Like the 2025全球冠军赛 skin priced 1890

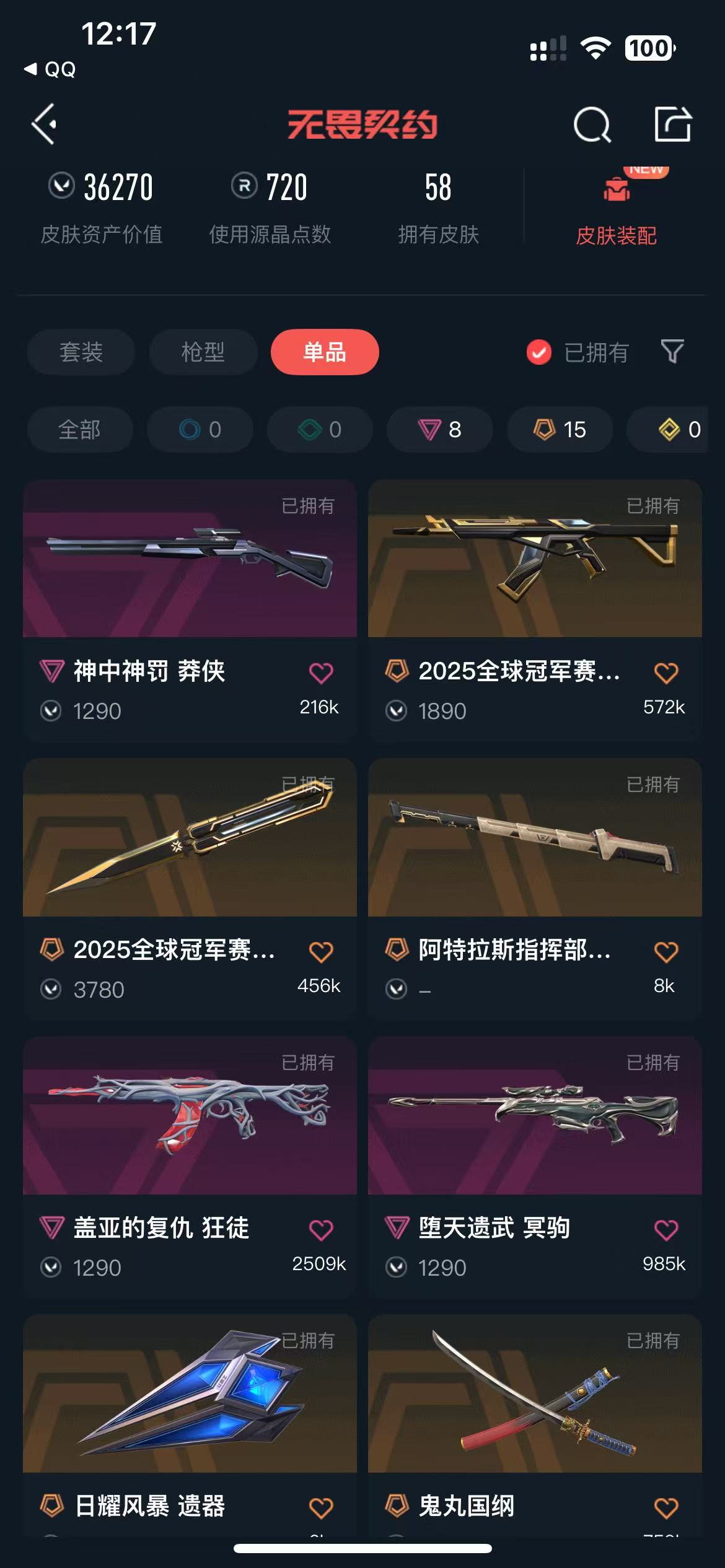666,673
